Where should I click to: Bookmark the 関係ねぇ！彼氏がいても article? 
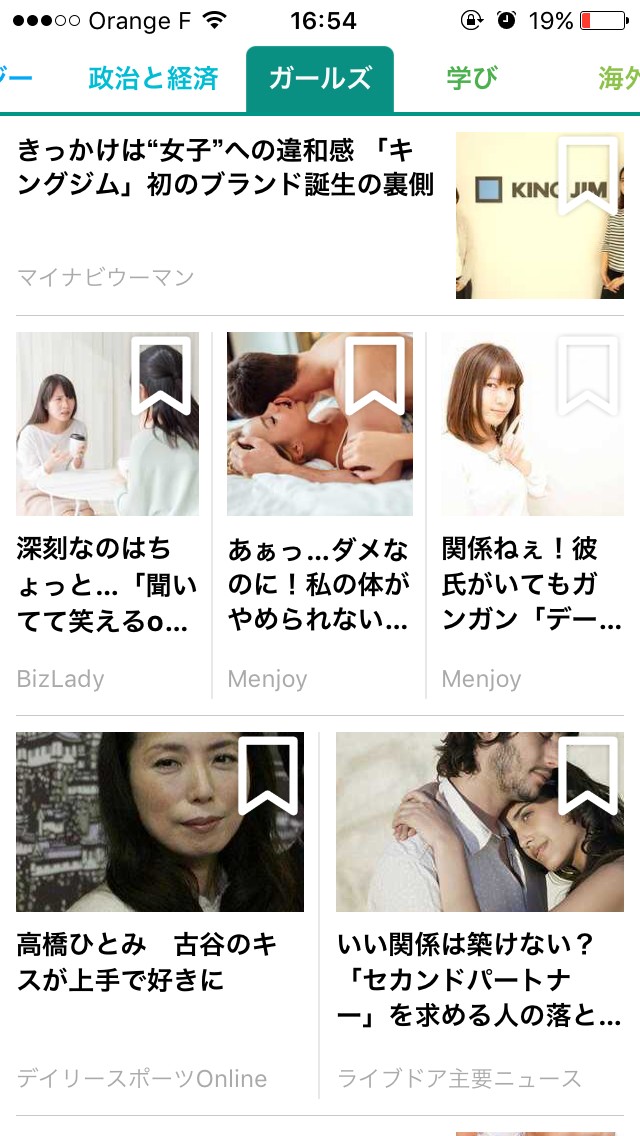pyautogui.click(x=587, y=374)
